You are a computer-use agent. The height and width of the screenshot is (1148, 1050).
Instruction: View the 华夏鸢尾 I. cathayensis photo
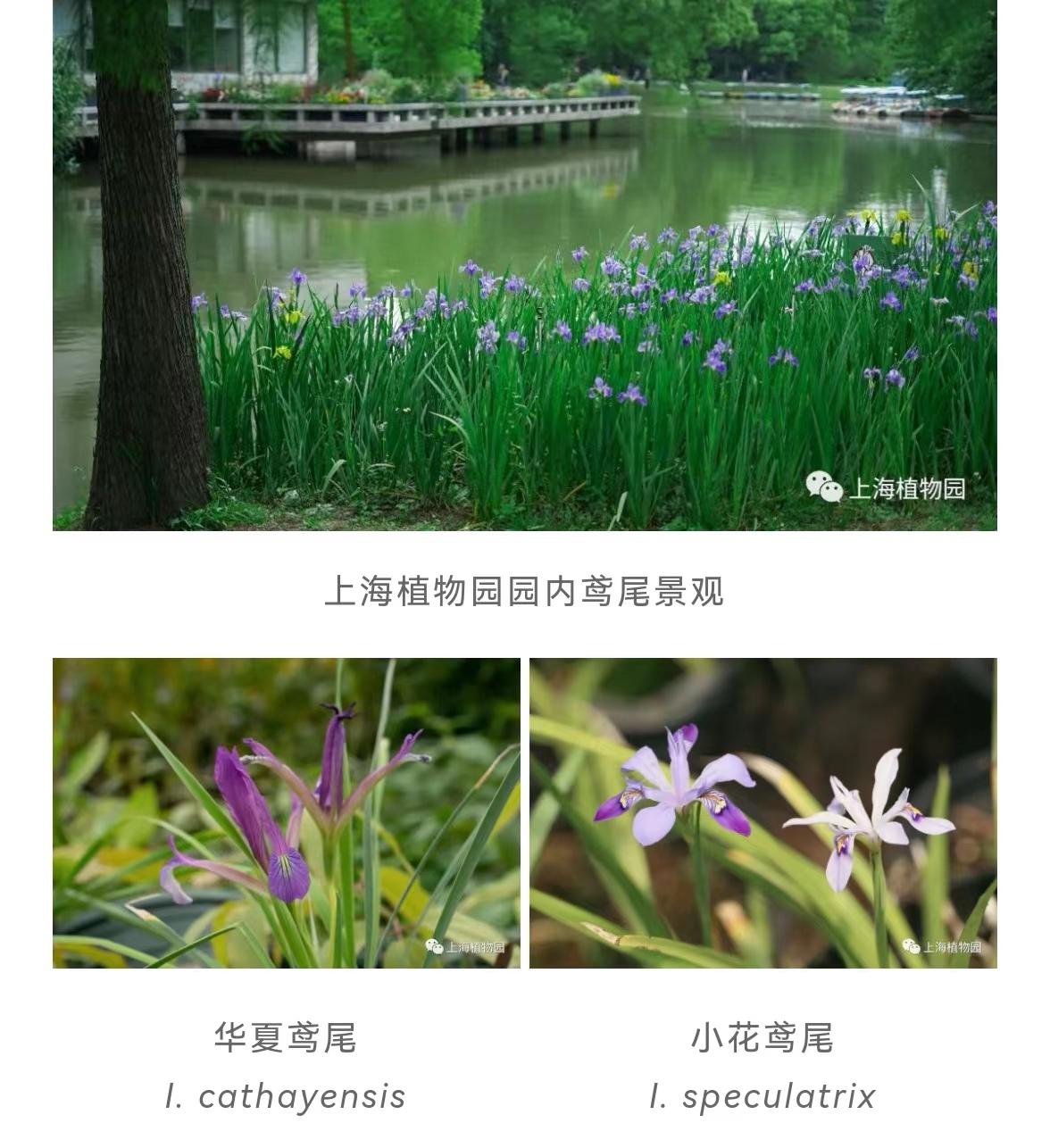click(x=287, y=812)
